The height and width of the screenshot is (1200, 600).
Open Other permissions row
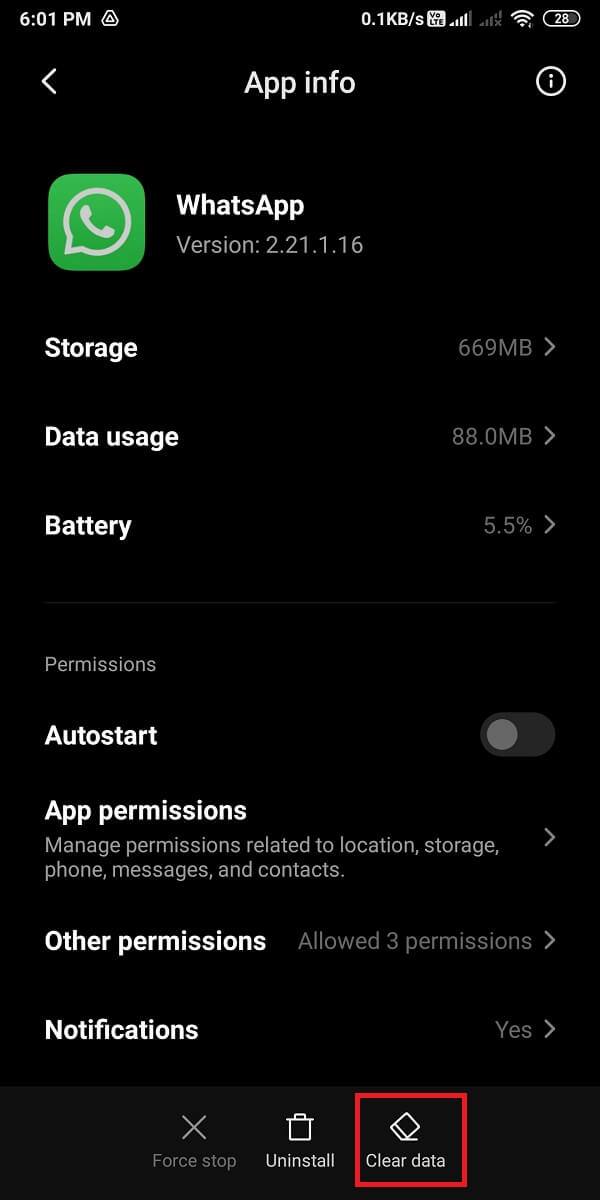[300, 941]
